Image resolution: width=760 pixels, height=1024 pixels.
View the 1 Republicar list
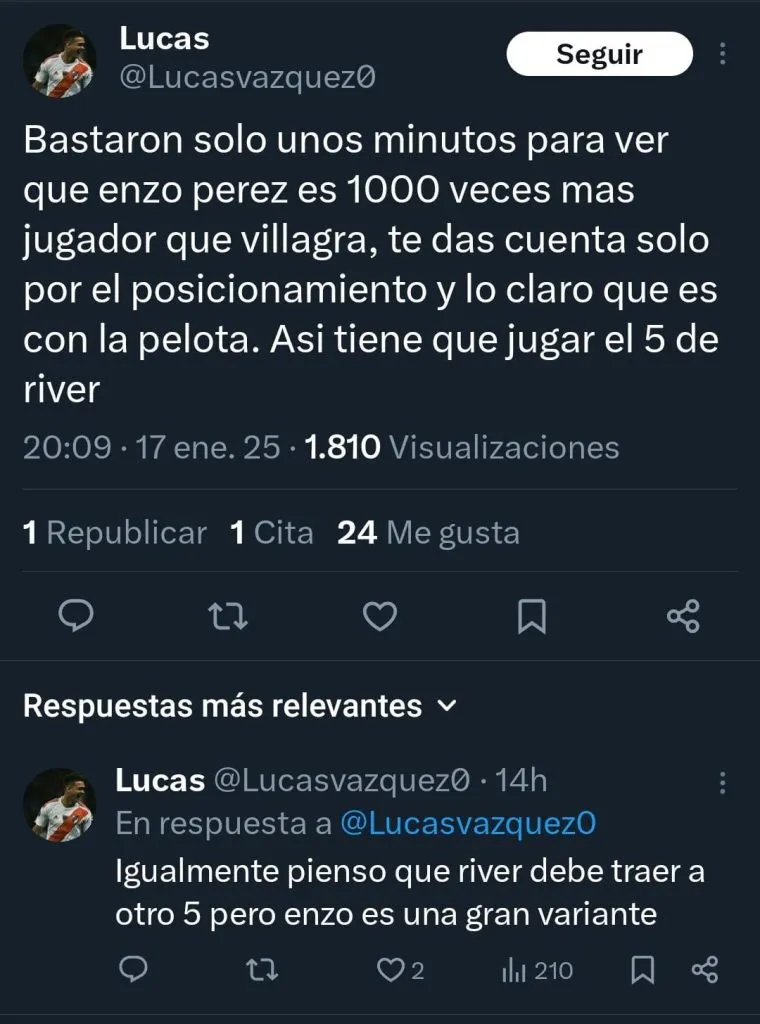[x=114, y=533]
